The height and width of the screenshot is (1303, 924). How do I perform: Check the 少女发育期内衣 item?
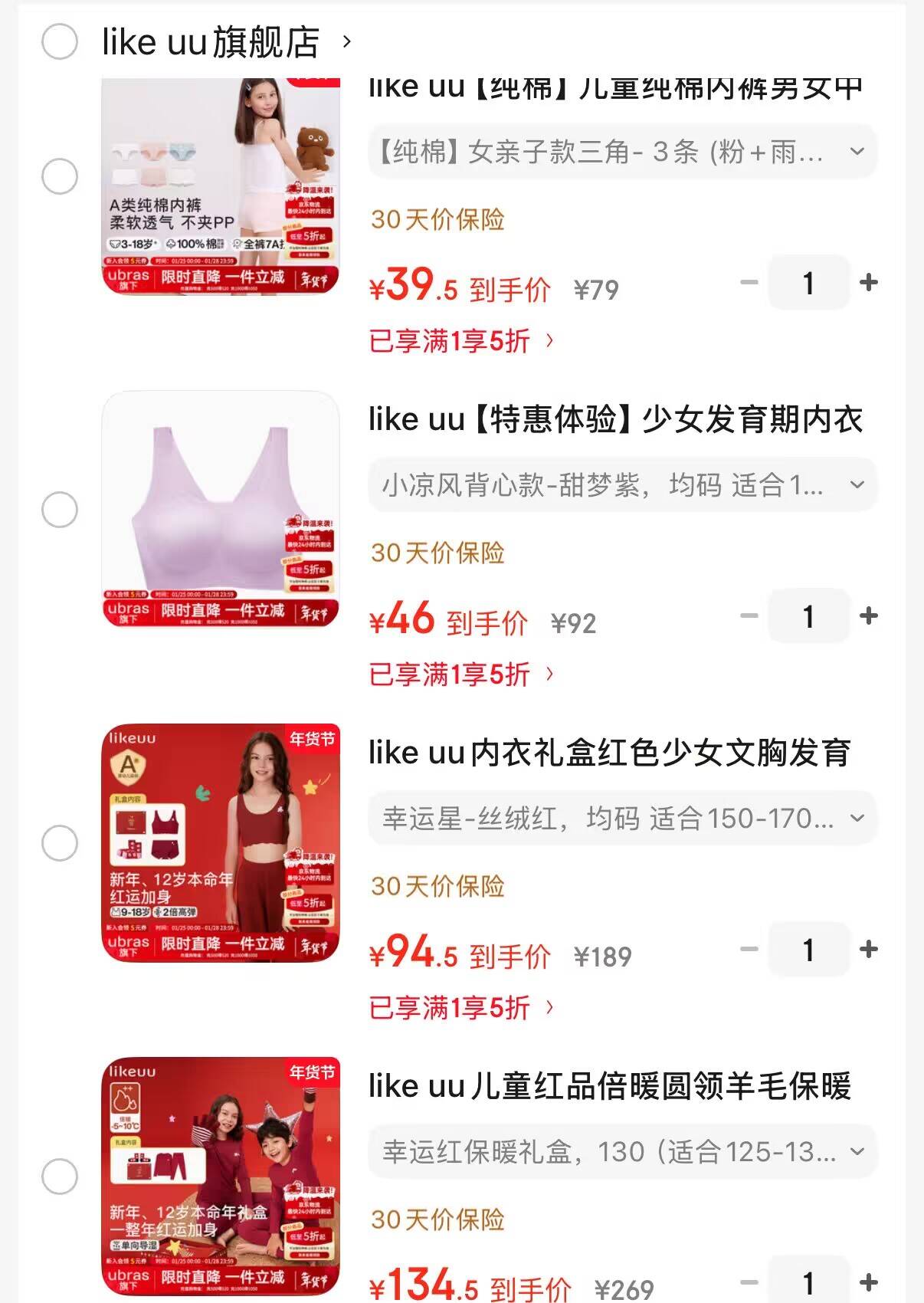60,510
